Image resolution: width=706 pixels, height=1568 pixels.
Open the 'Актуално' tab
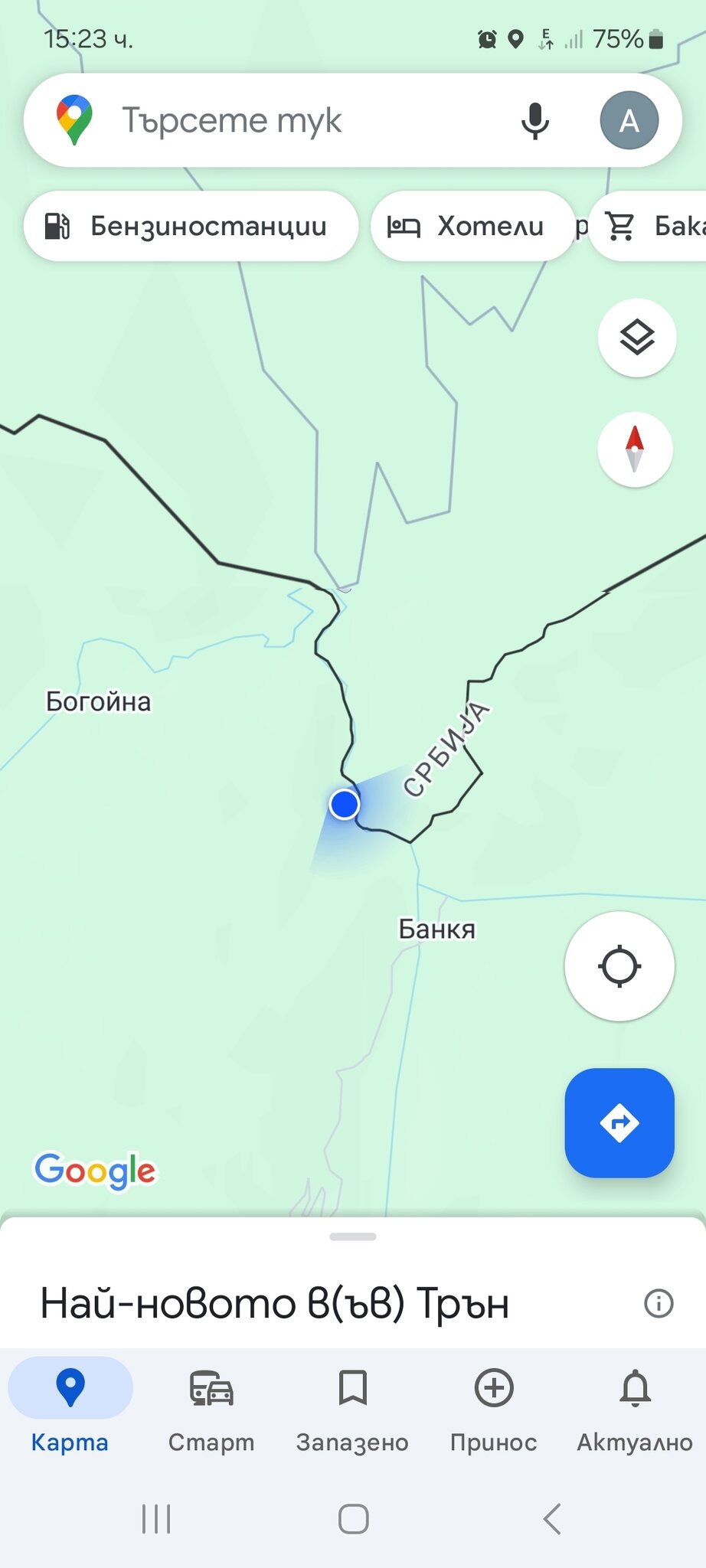click(635, 1409)
